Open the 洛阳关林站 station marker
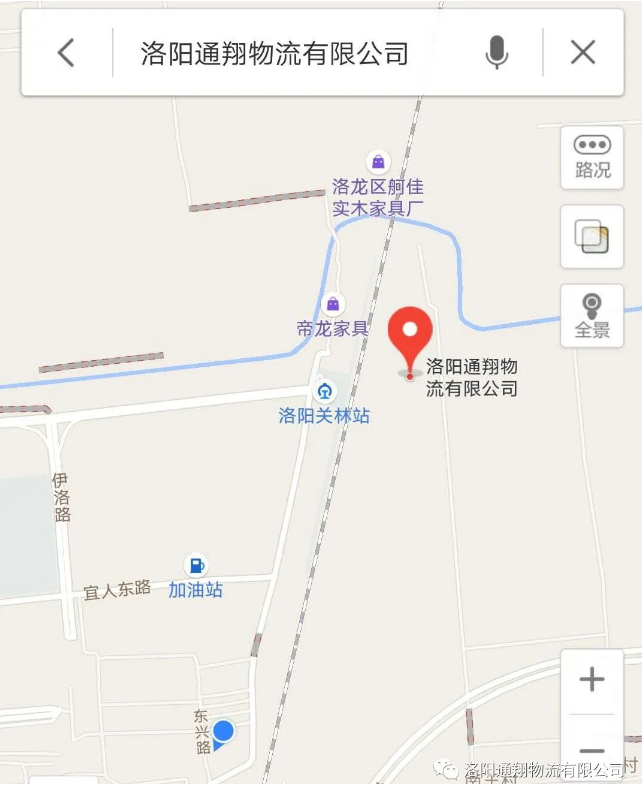This screenshot has height=785, width=642. click(324, 391)
